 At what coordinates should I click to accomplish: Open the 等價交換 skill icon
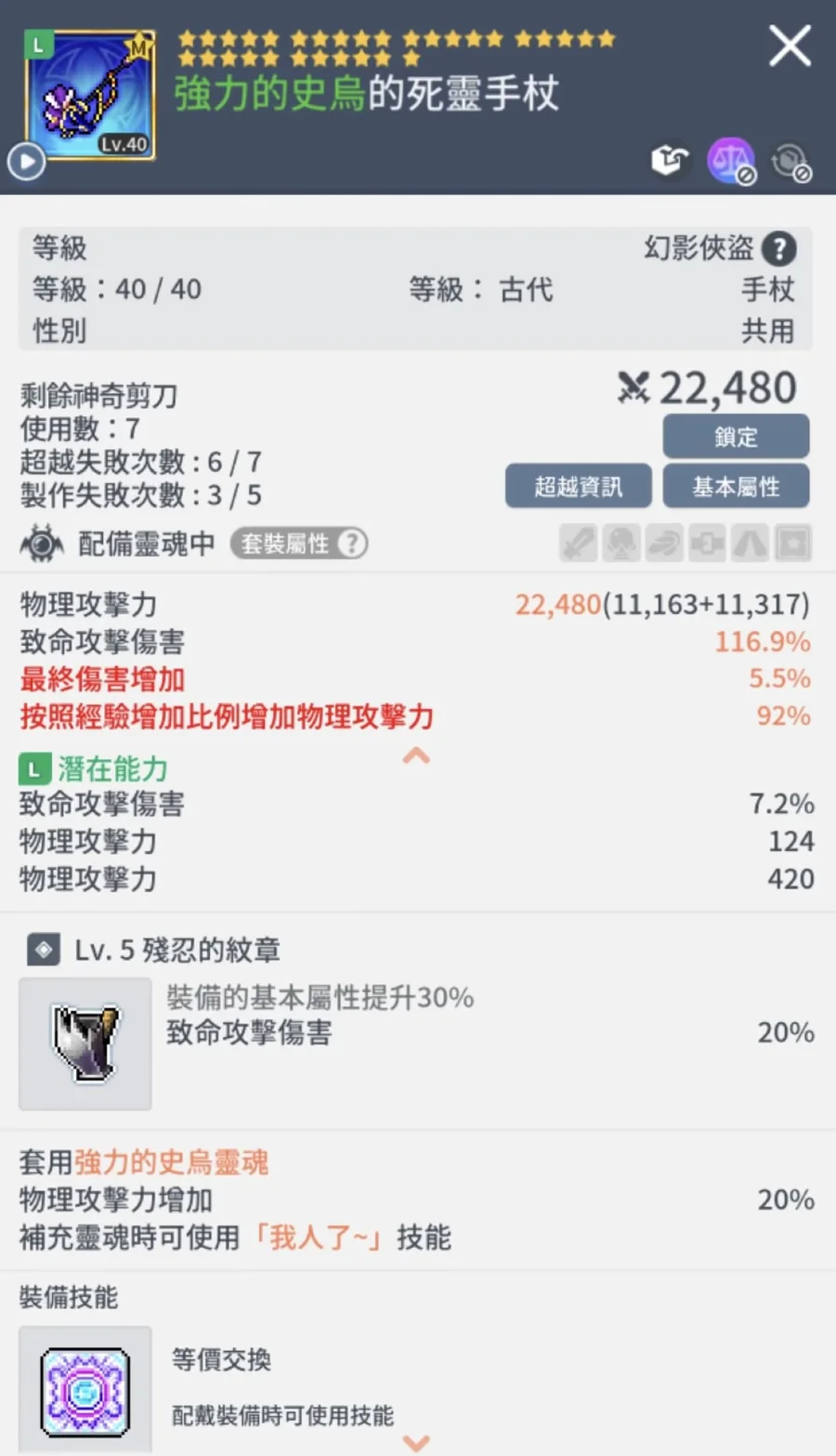click(x=85, y=1391)
